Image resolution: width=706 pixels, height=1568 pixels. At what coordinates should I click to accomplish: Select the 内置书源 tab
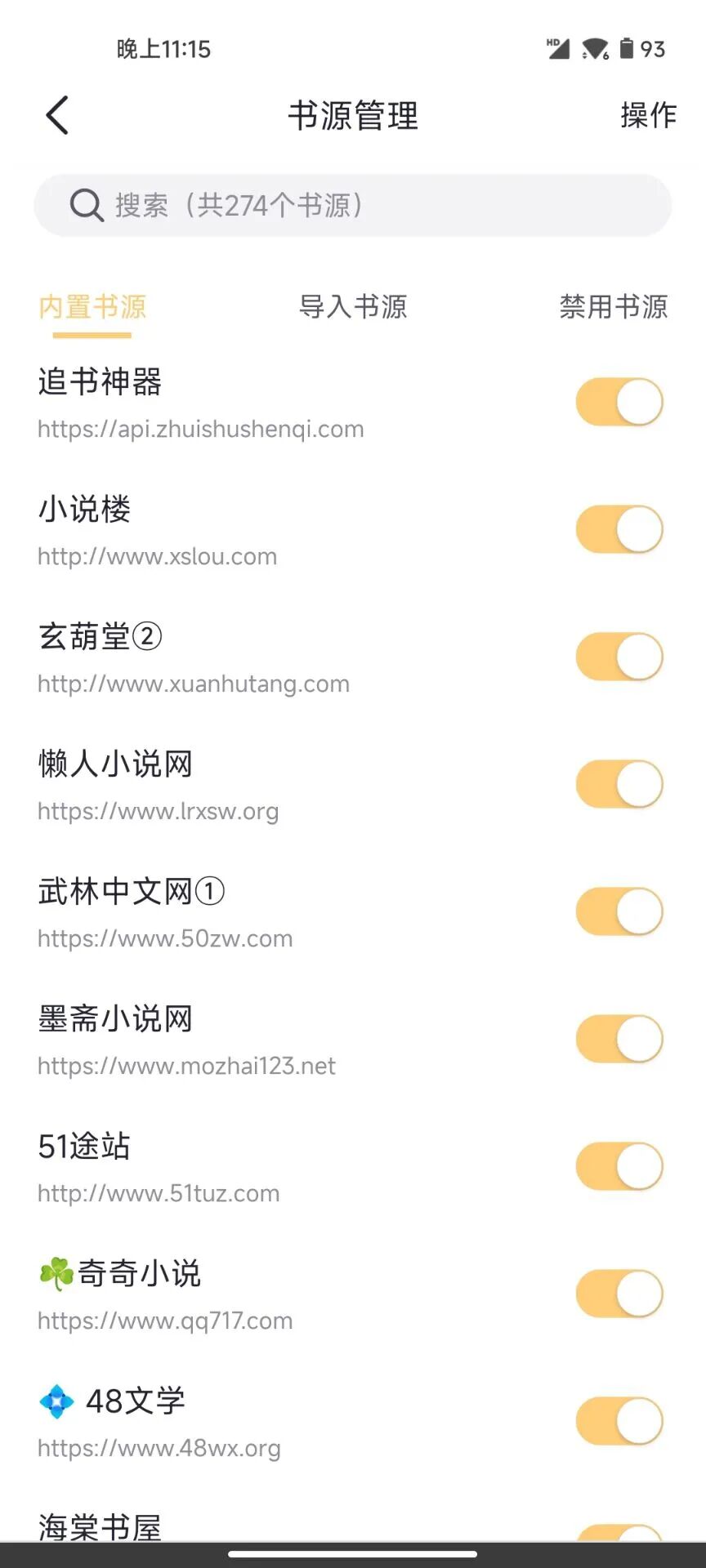[x=92, y=307]
